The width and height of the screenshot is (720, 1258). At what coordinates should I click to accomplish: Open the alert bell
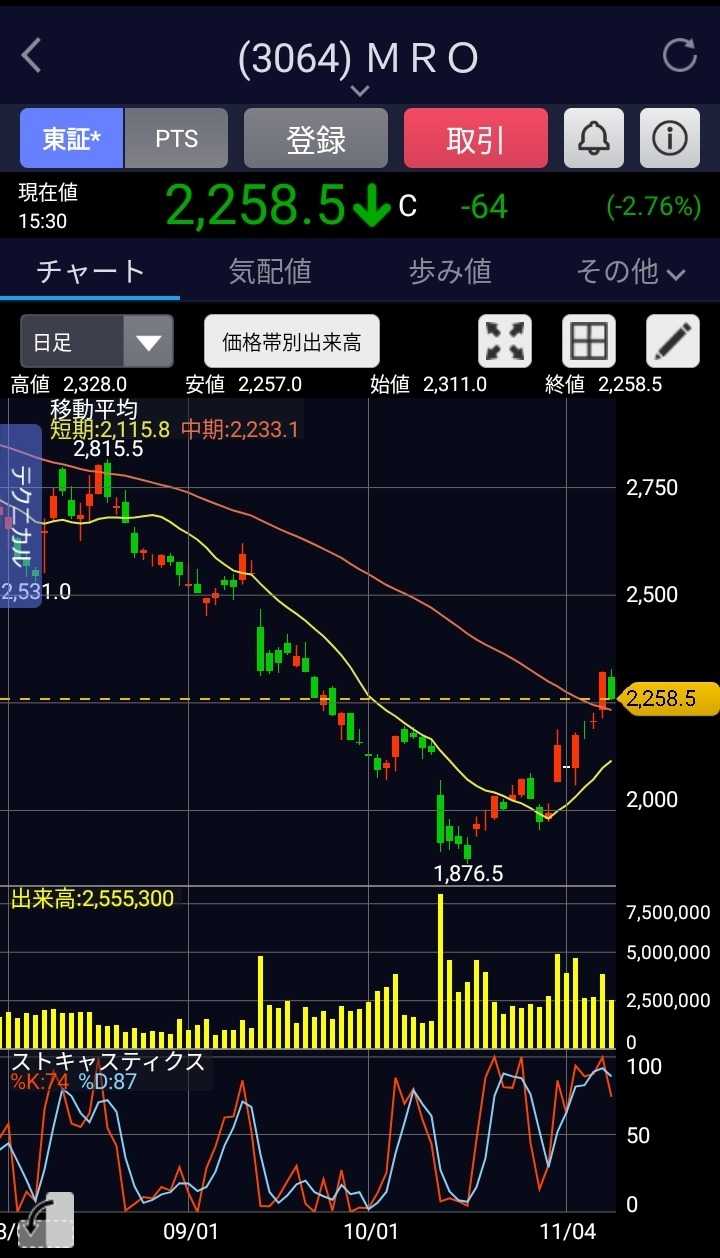pos(594,139)
